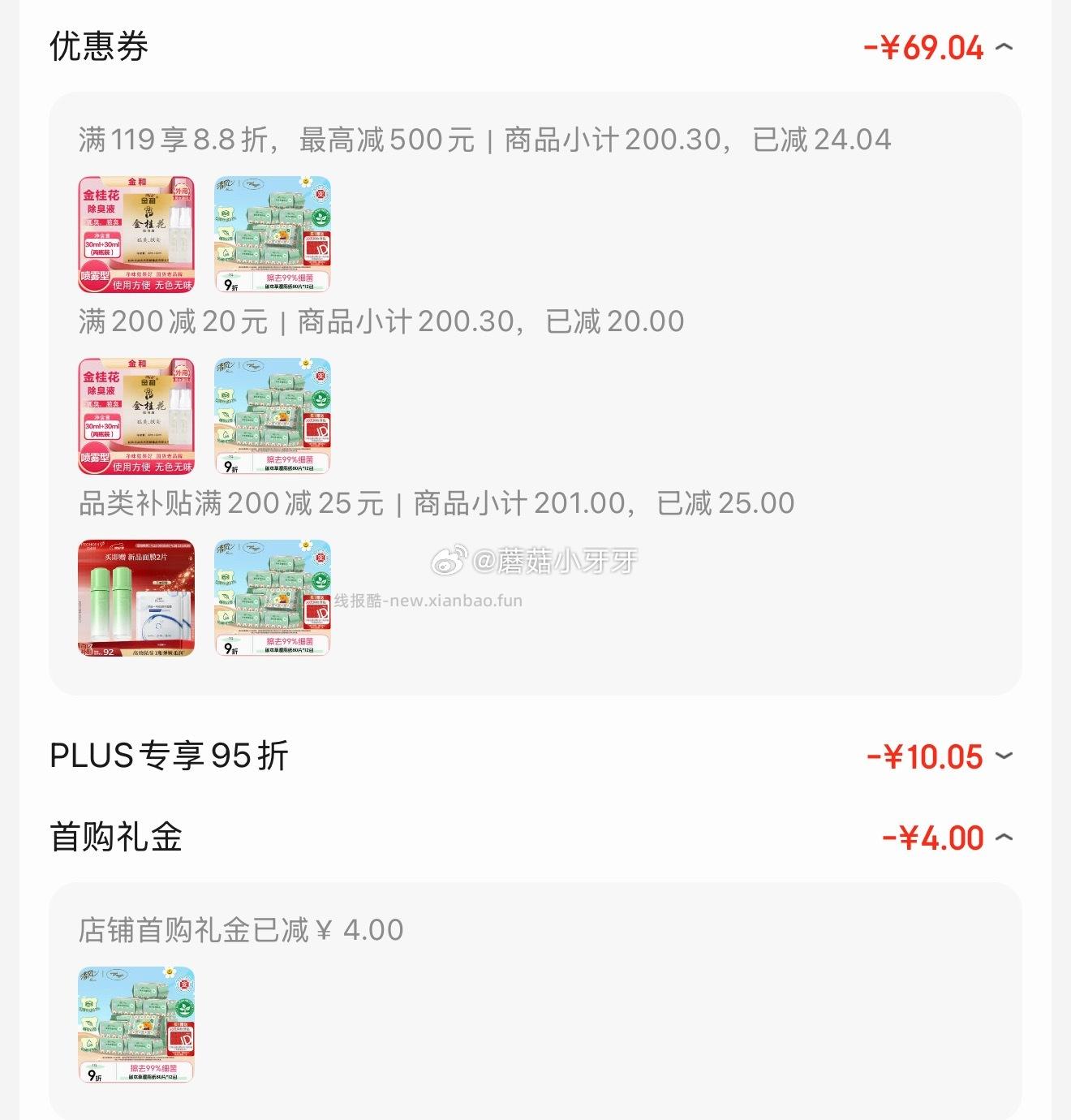Expand the PLUS专享95折 section
This screenshot has width=1071, height=1120.
[1004, 756]
